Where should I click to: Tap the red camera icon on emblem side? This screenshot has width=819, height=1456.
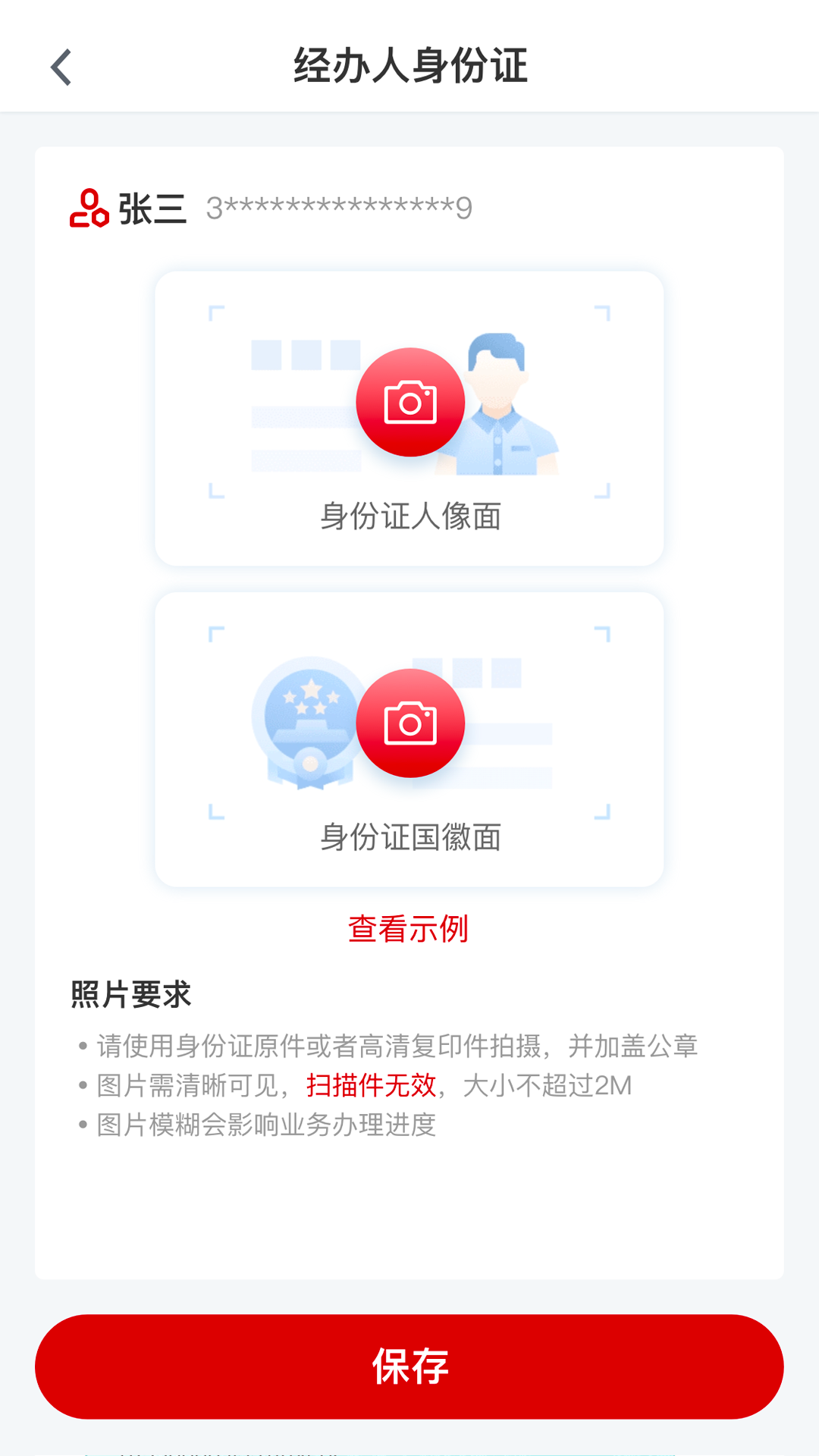[x=409, y=722]
